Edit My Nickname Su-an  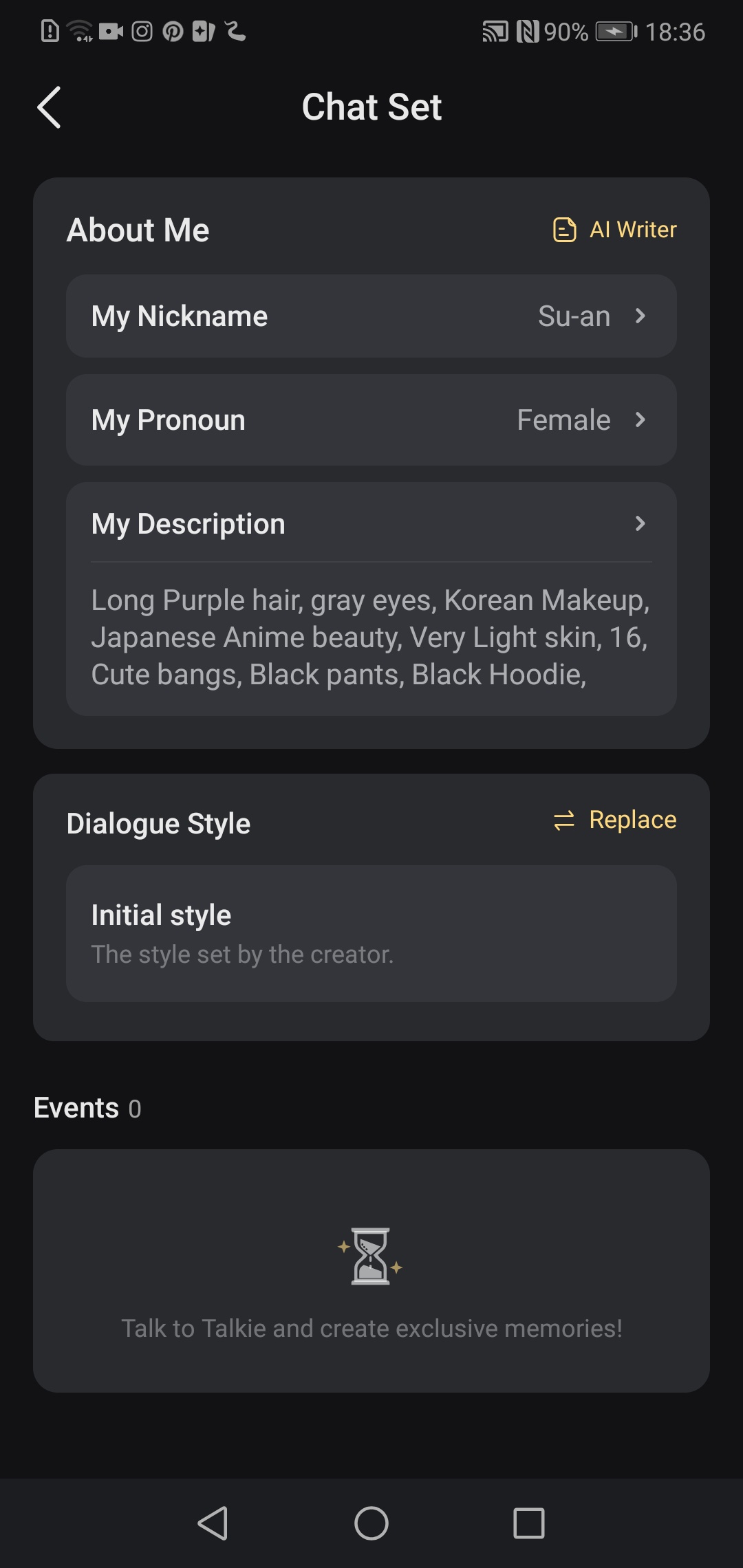tap(371, 316)
